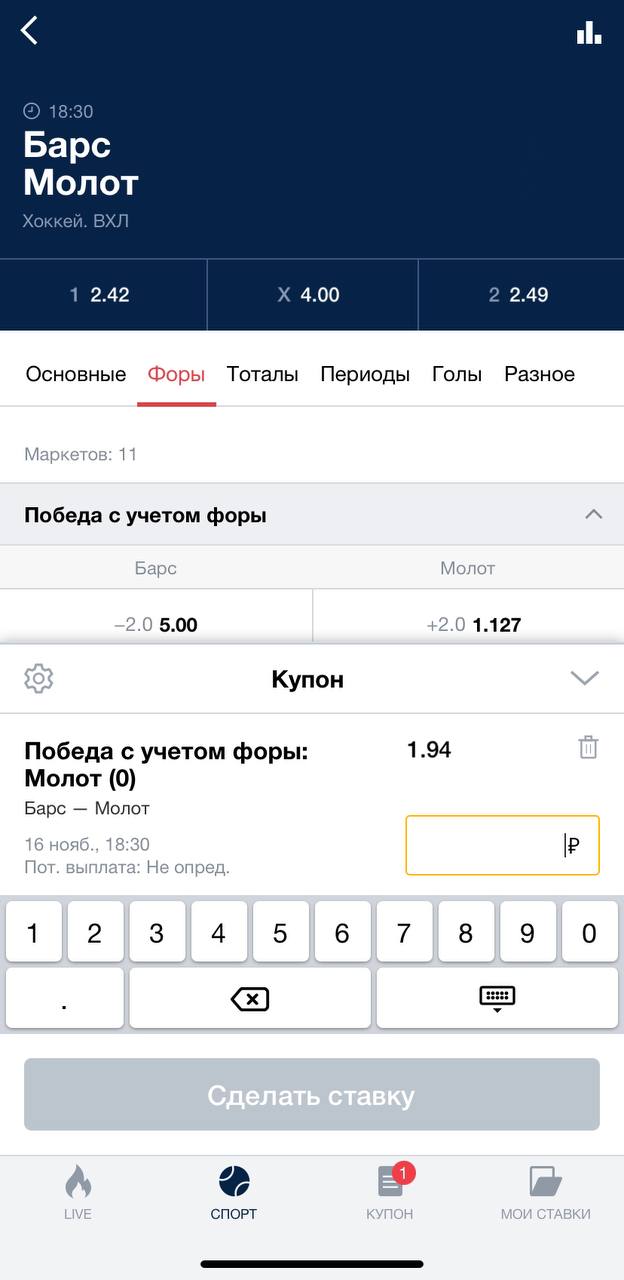Go back using the top arrow

coord(30,31)
